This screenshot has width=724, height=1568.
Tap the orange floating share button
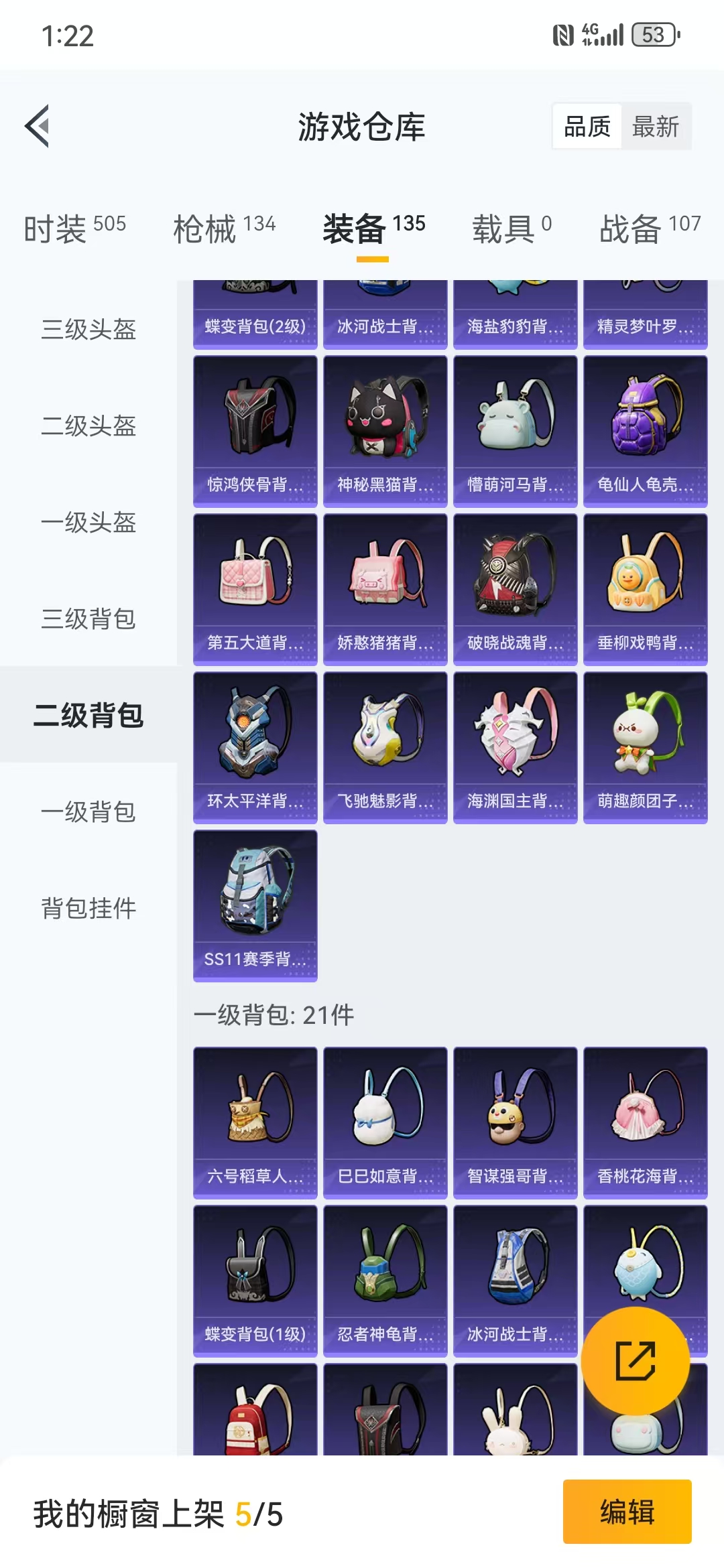click(x=635, y=1360)
